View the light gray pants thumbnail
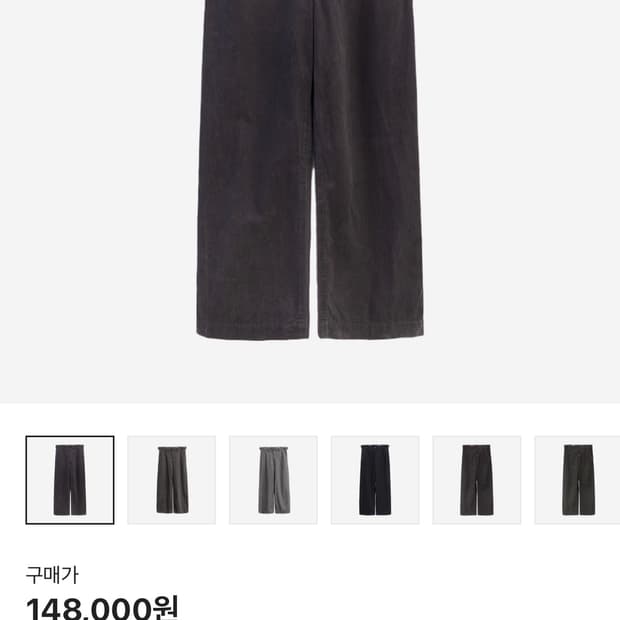The image size is (620, 620). [x=274, y=480]
